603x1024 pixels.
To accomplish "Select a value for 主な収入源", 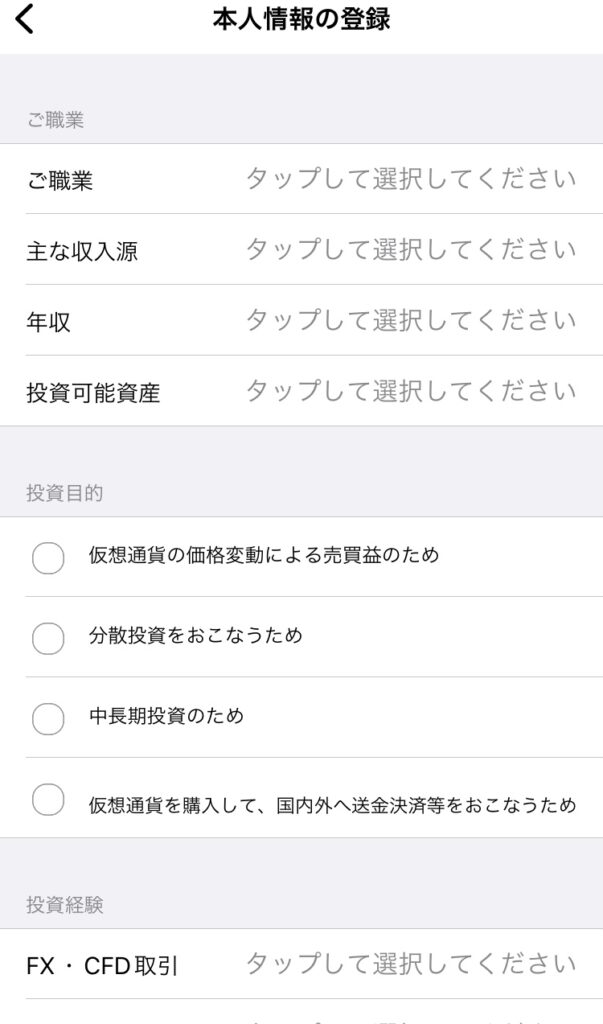I will tap(301, 249).
